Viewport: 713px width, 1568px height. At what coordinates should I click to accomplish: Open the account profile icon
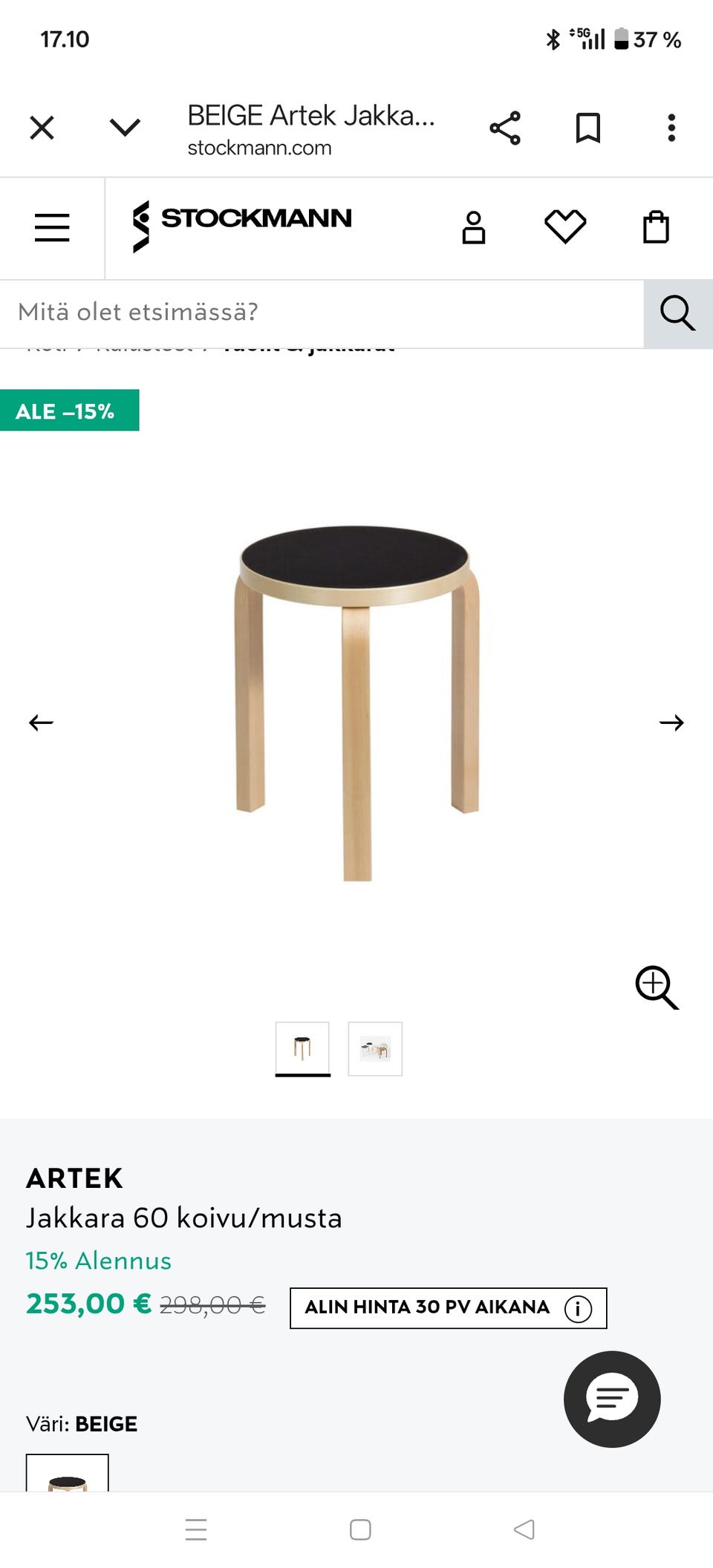coord(474,227)
